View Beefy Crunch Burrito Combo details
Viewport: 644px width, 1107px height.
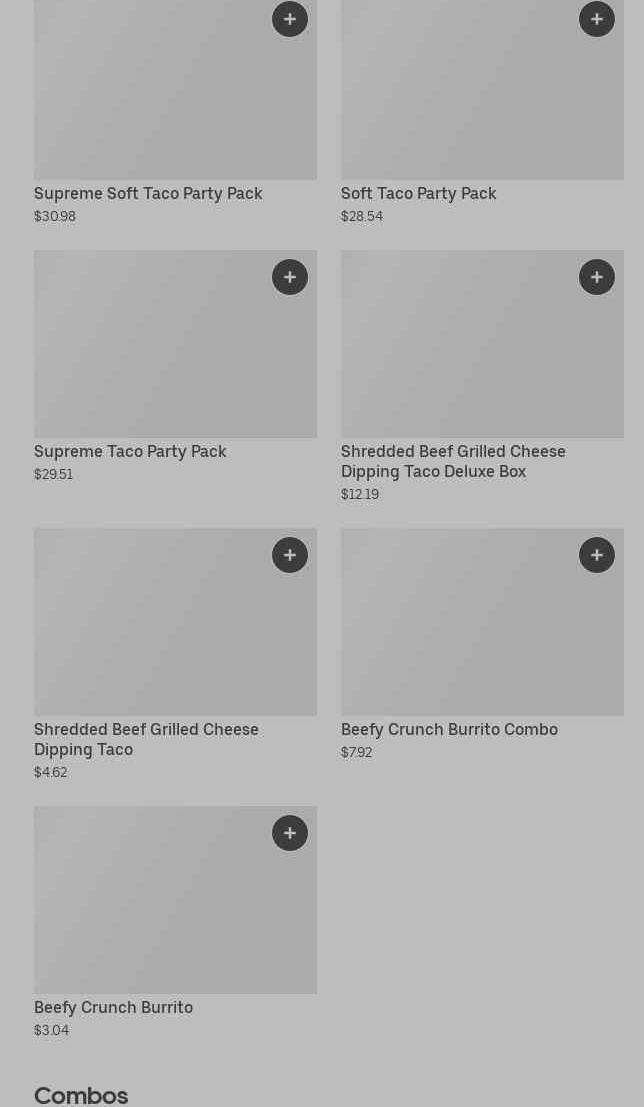(449, 729)
